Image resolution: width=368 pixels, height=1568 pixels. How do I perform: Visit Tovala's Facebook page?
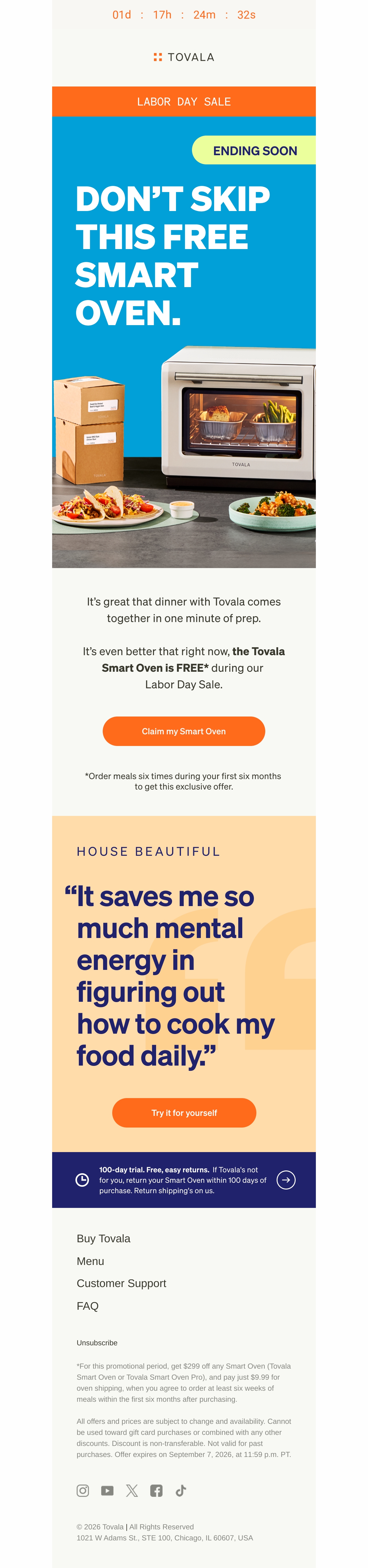(x=156, y=1490)
